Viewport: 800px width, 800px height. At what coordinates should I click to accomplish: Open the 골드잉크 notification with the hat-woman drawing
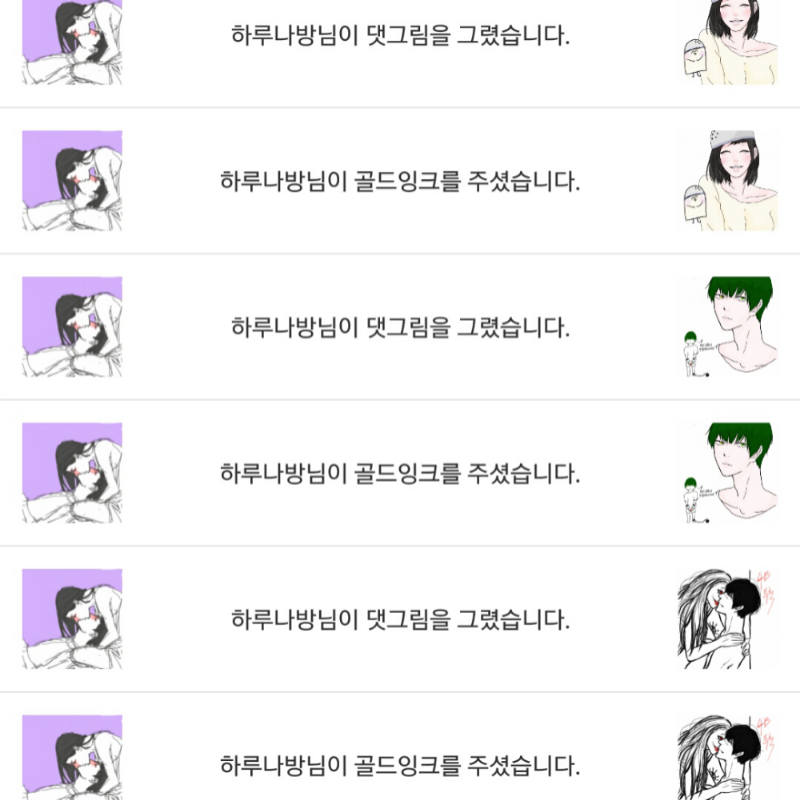coord(400,182)
